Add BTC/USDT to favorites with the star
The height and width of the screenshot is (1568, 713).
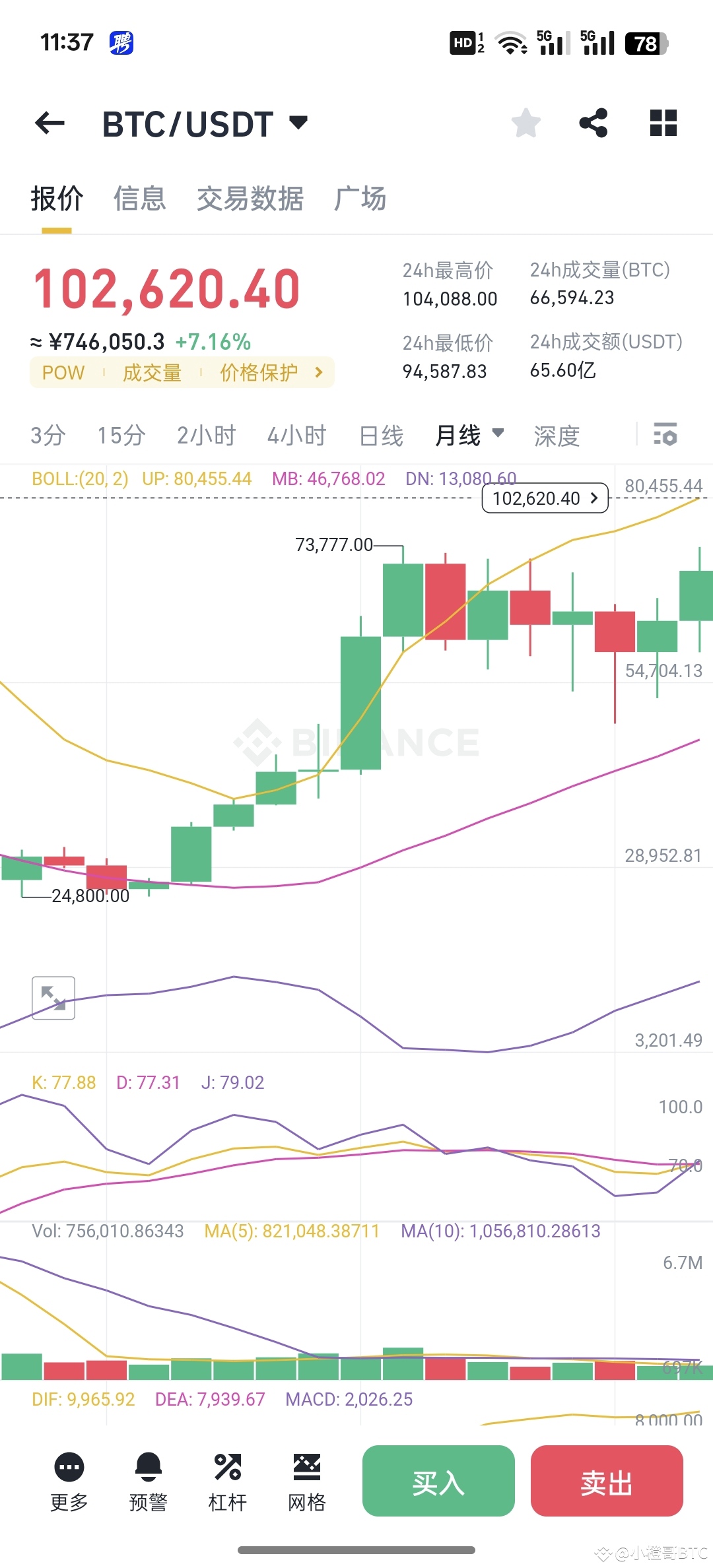526,123
